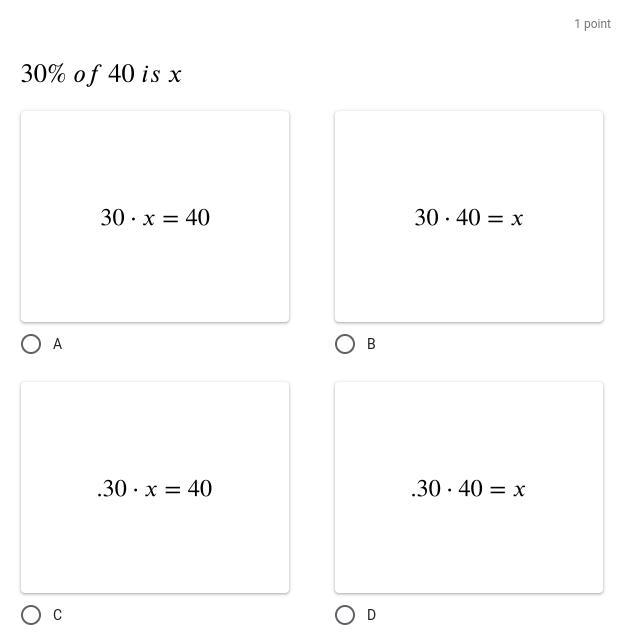This screenshot has height=634, width=632.
Task: Open the image card showing .30 · x = 40
Action: pos(155,487)
